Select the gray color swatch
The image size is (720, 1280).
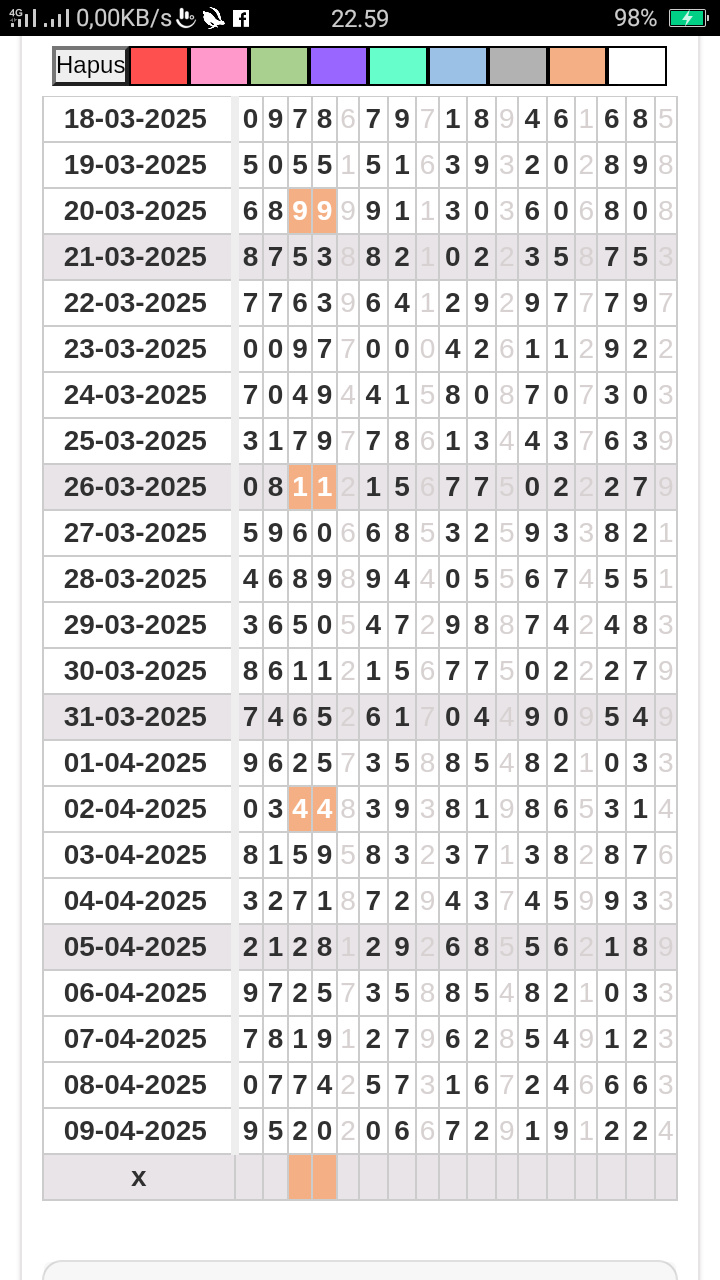(518, 66)
